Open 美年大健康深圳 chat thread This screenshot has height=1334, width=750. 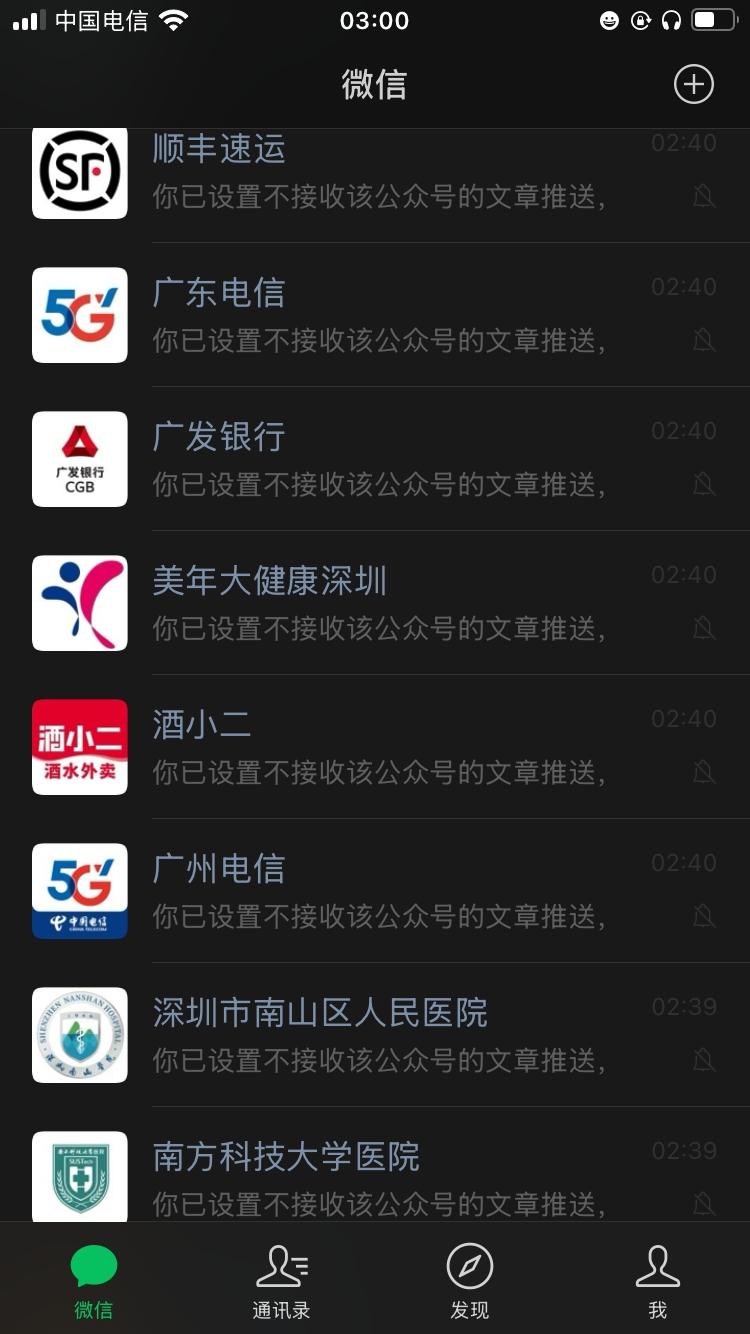(x=375, y=603)
